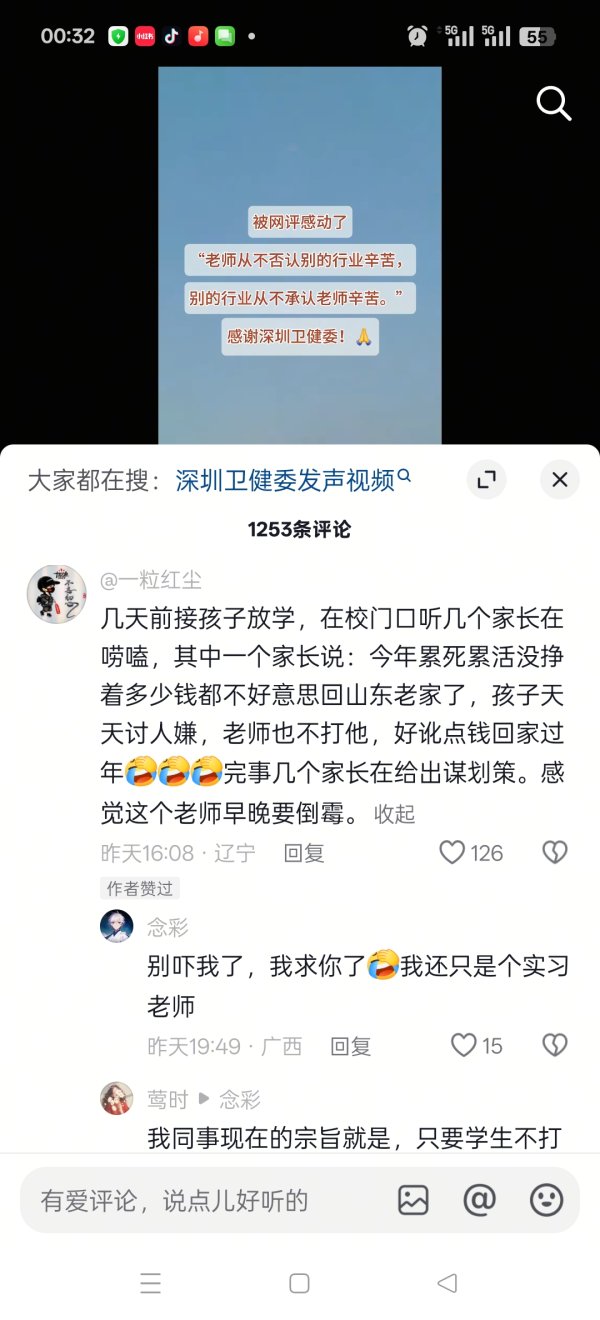Return to the home screen
This screenshot has height=1320, width=600.
pos(299,1283)
